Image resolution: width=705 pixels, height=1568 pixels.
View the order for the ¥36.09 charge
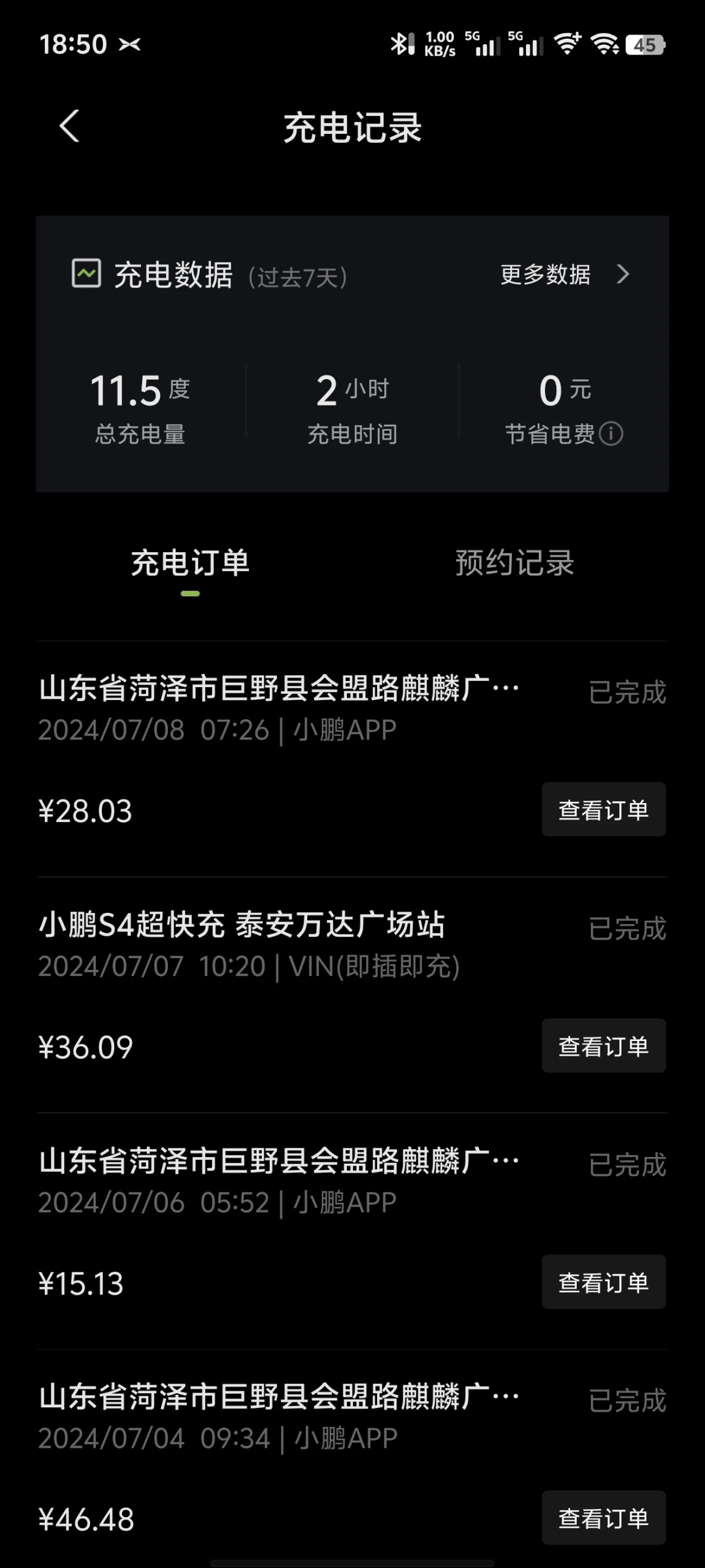coord(603,1045)
